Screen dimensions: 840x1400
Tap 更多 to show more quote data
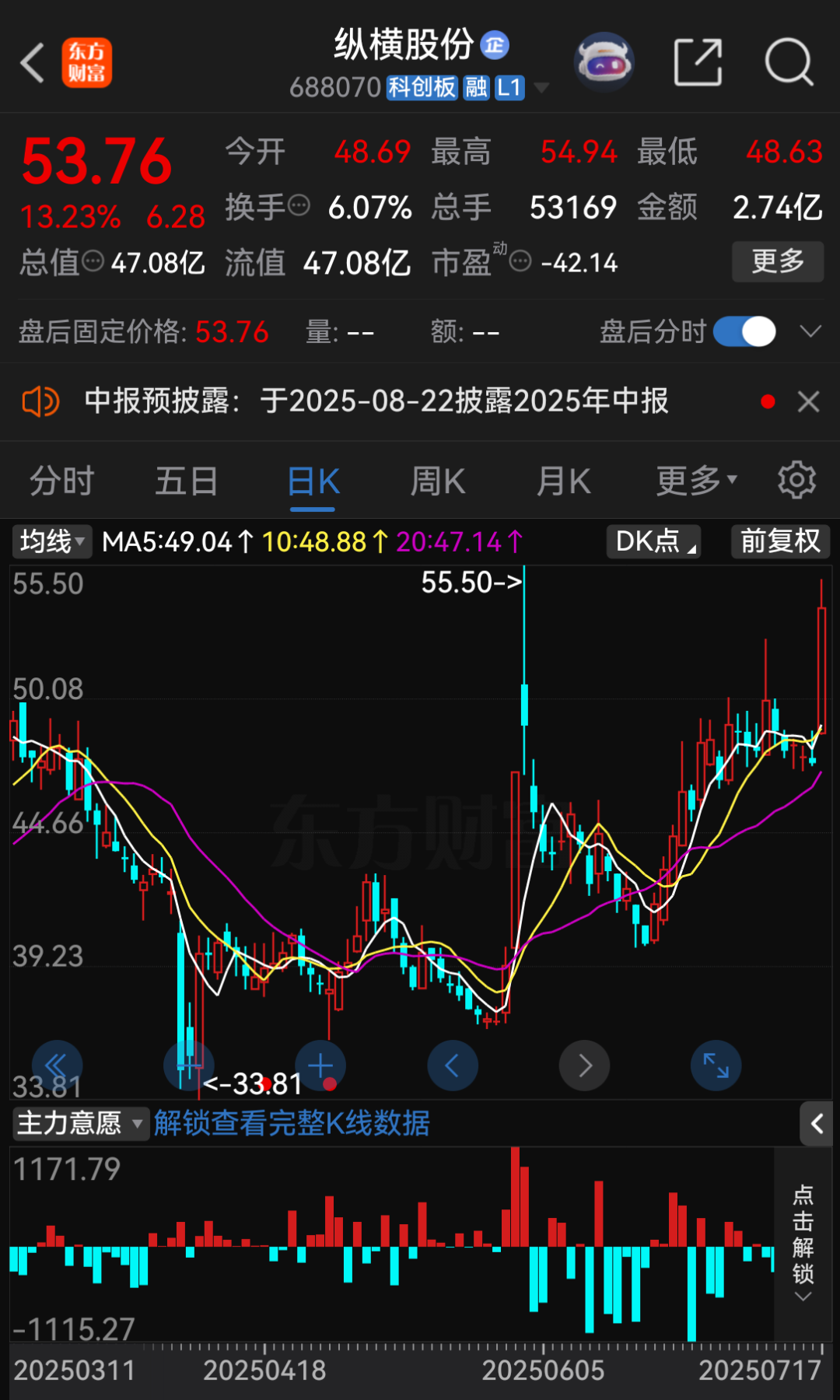pos(777,261)
